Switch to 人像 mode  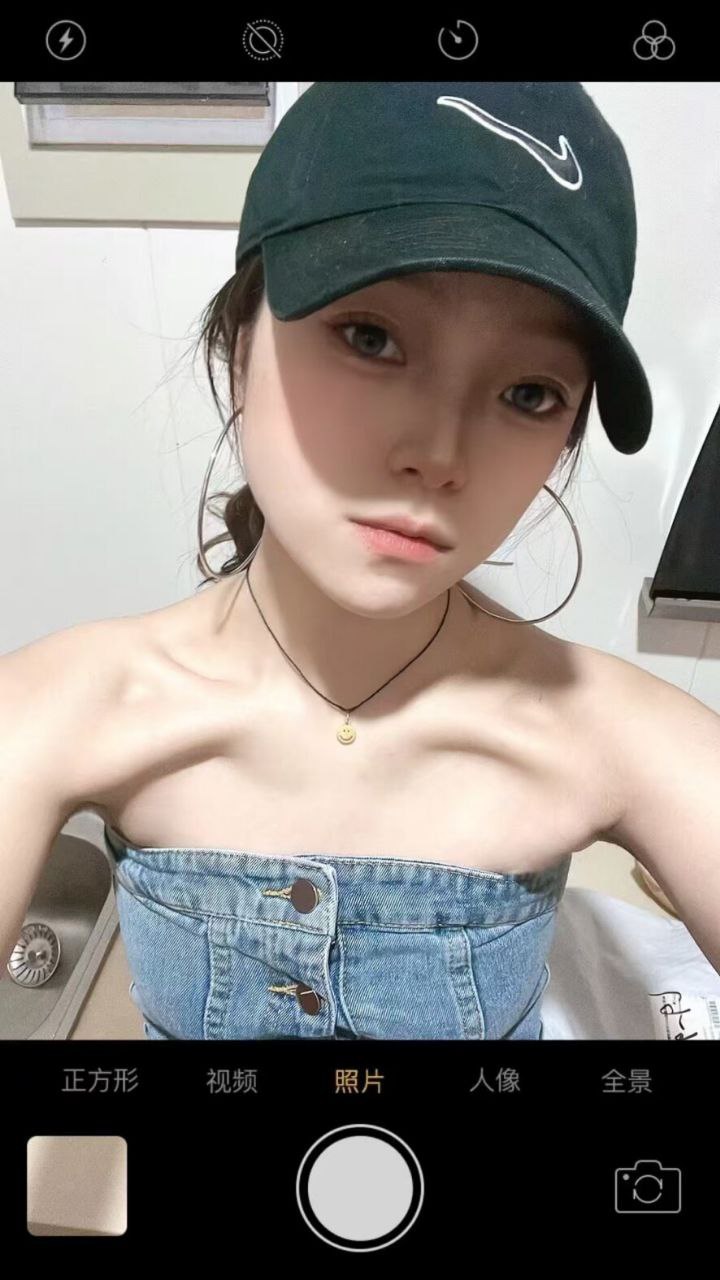coord(494,1081)
